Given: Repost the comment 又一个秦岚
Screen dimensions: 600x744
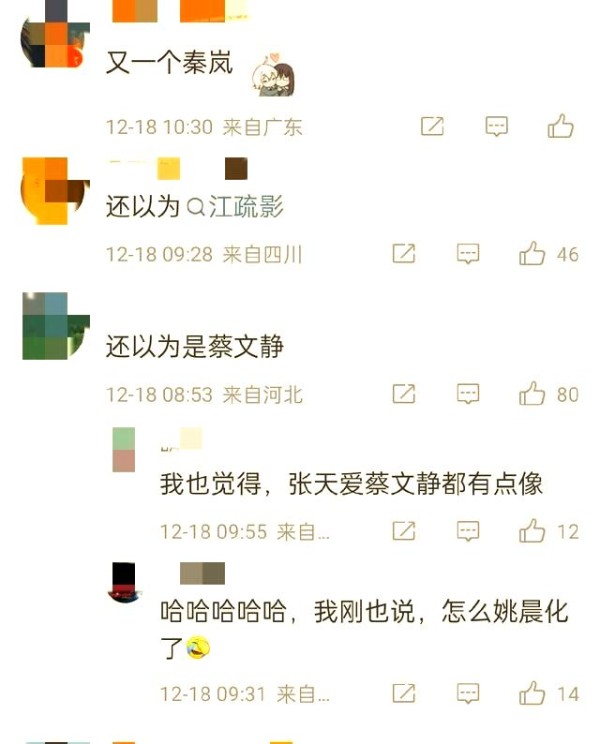Looking at the screenshot, I should [x=432, y=127].
